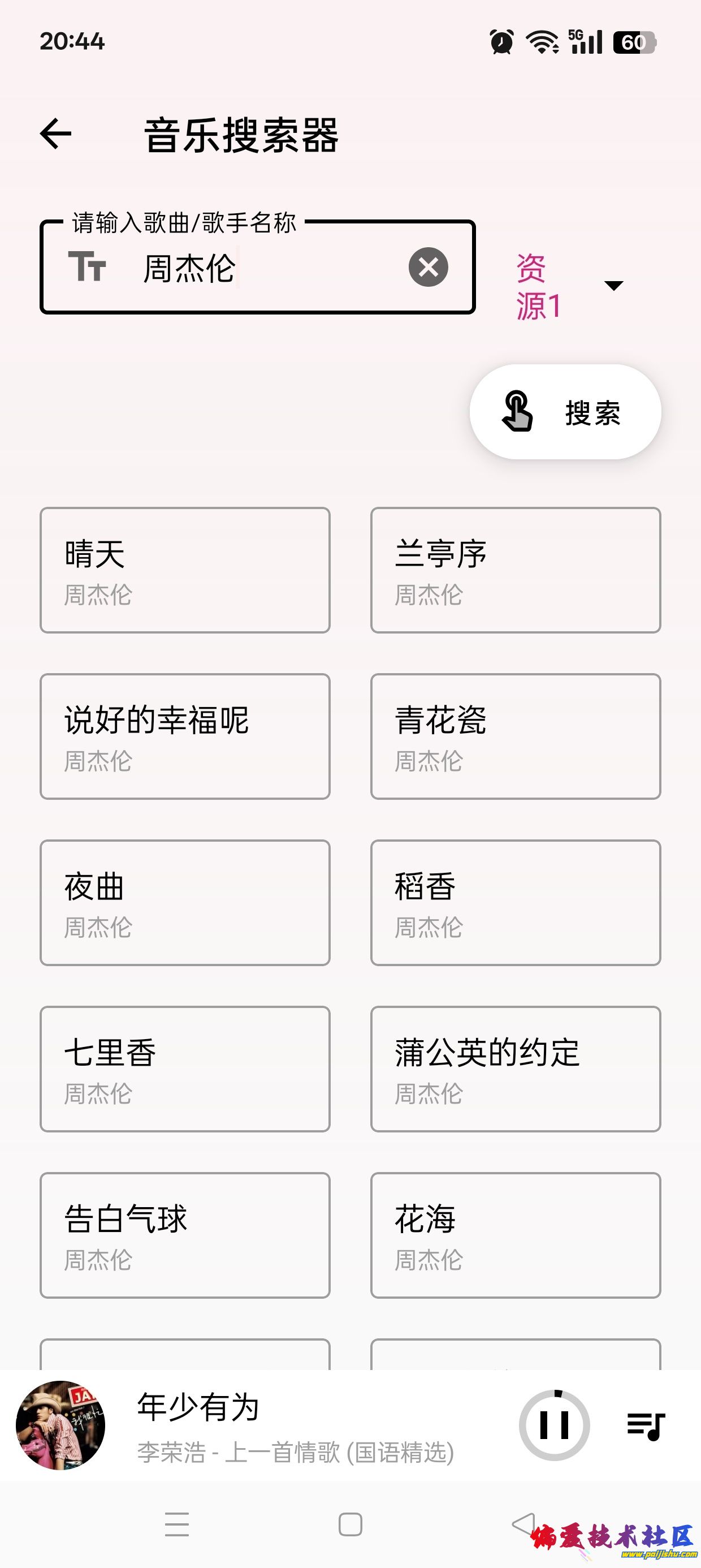
Task: Select the song 七里香
Action: [185, 1069]
